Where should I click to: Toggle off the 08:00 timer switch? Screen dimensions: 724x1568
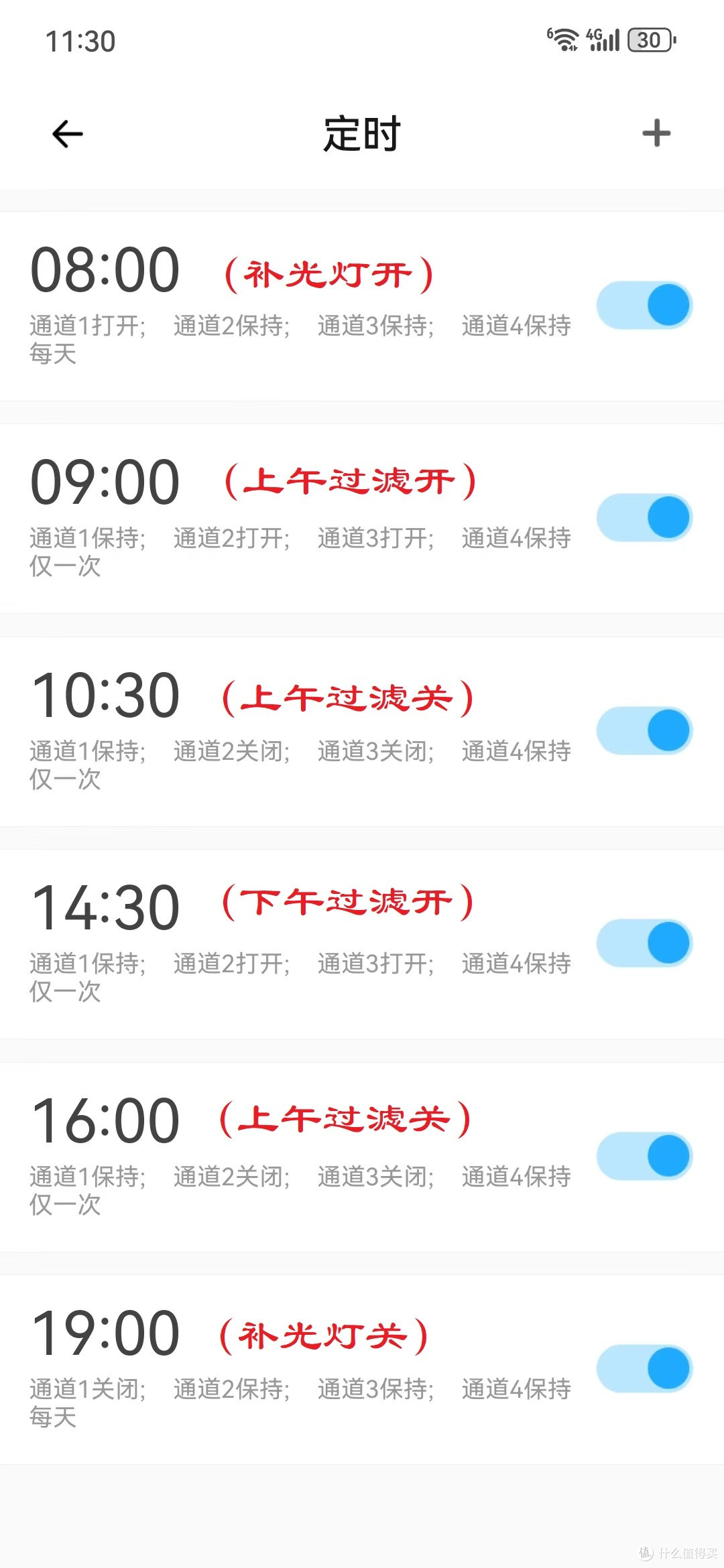click(644, 306)
